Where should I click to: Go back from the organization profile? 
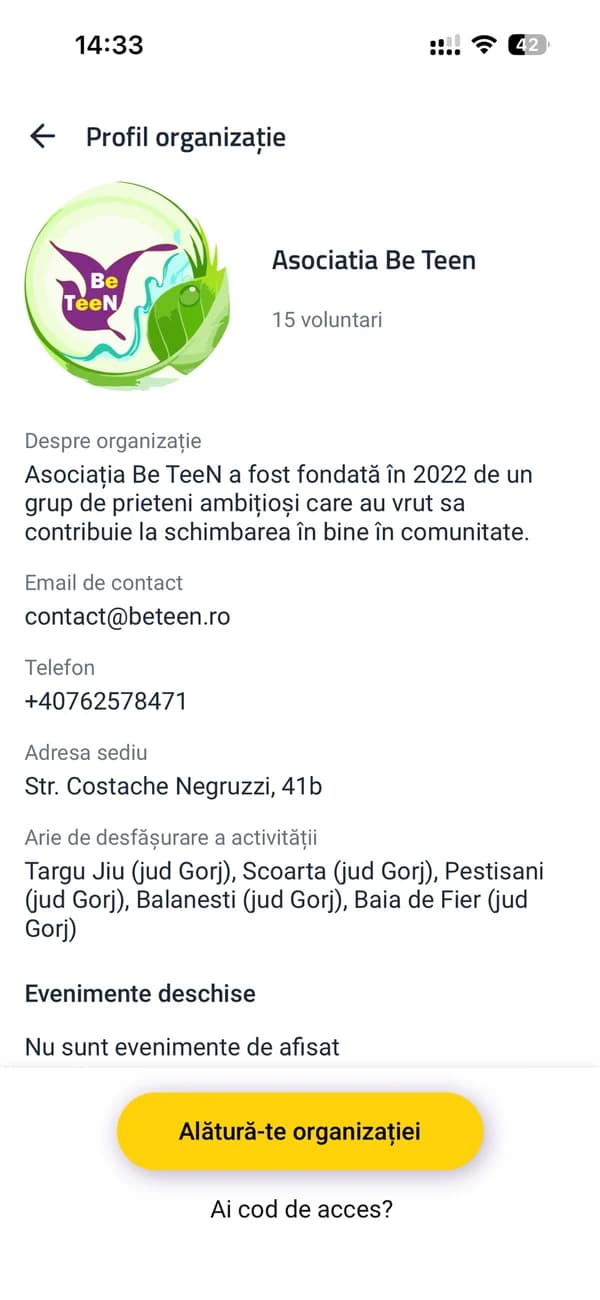pos(42,137)
